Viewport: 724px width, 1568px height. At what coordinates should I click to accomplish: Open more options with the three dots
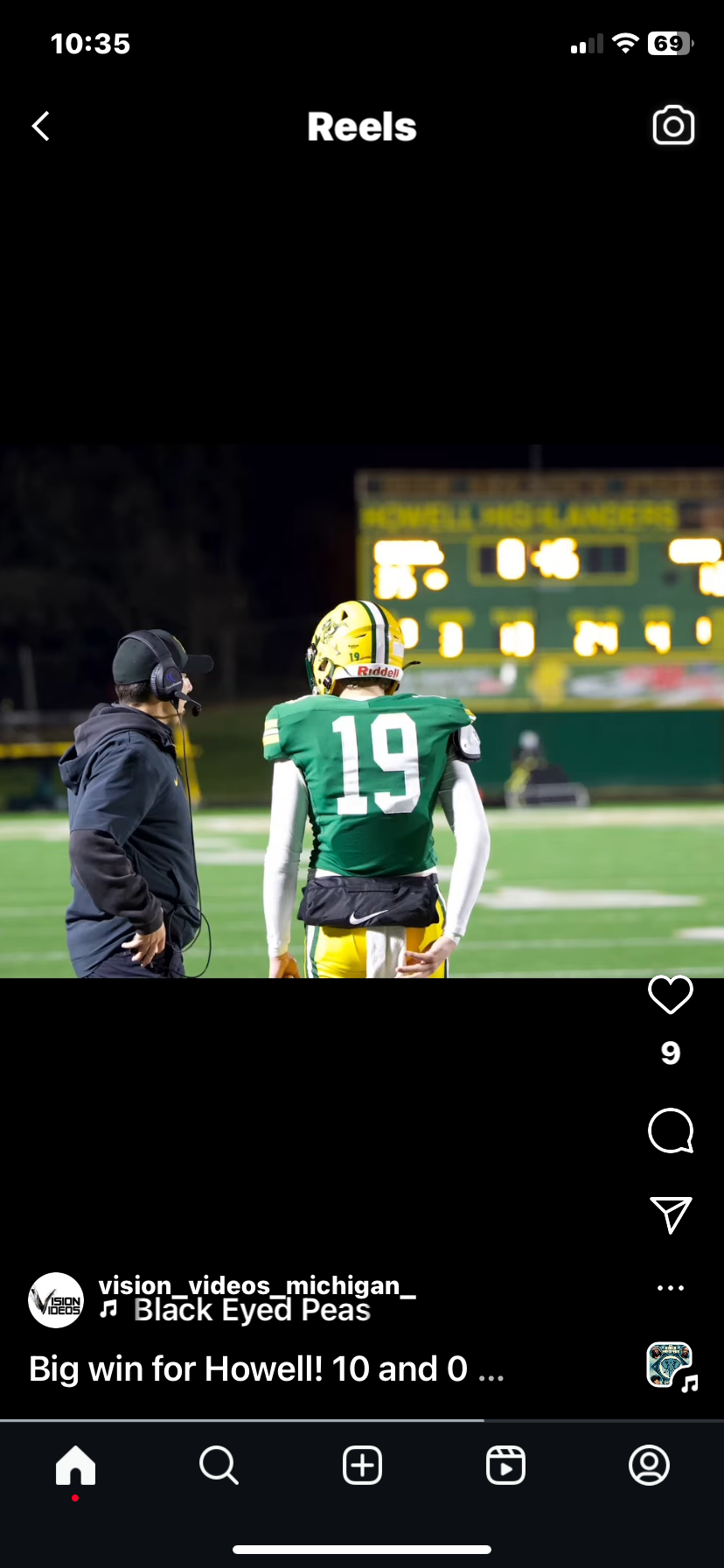click(670, 1286)
